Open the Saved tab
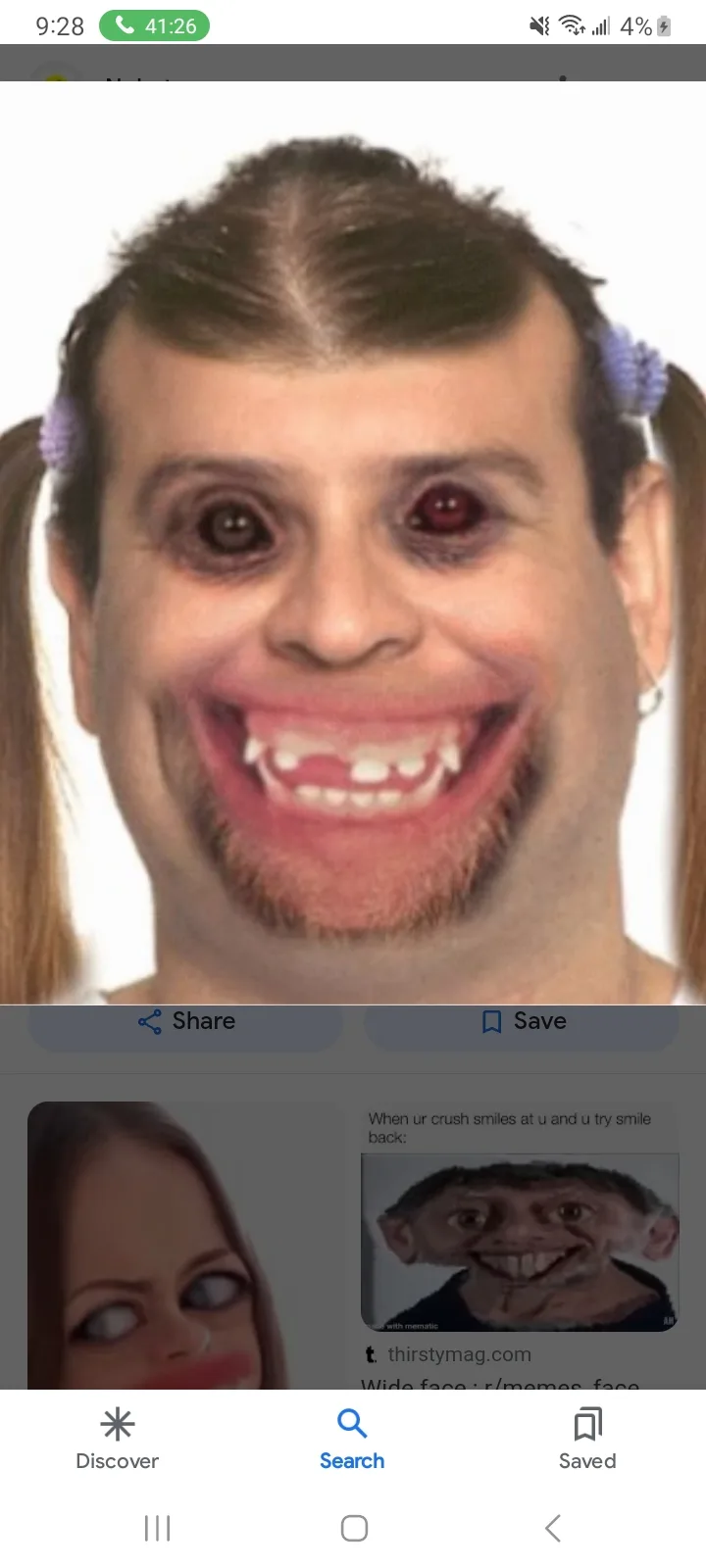The width and height of the screenshot is (706, 1568). pos(587,1438)
